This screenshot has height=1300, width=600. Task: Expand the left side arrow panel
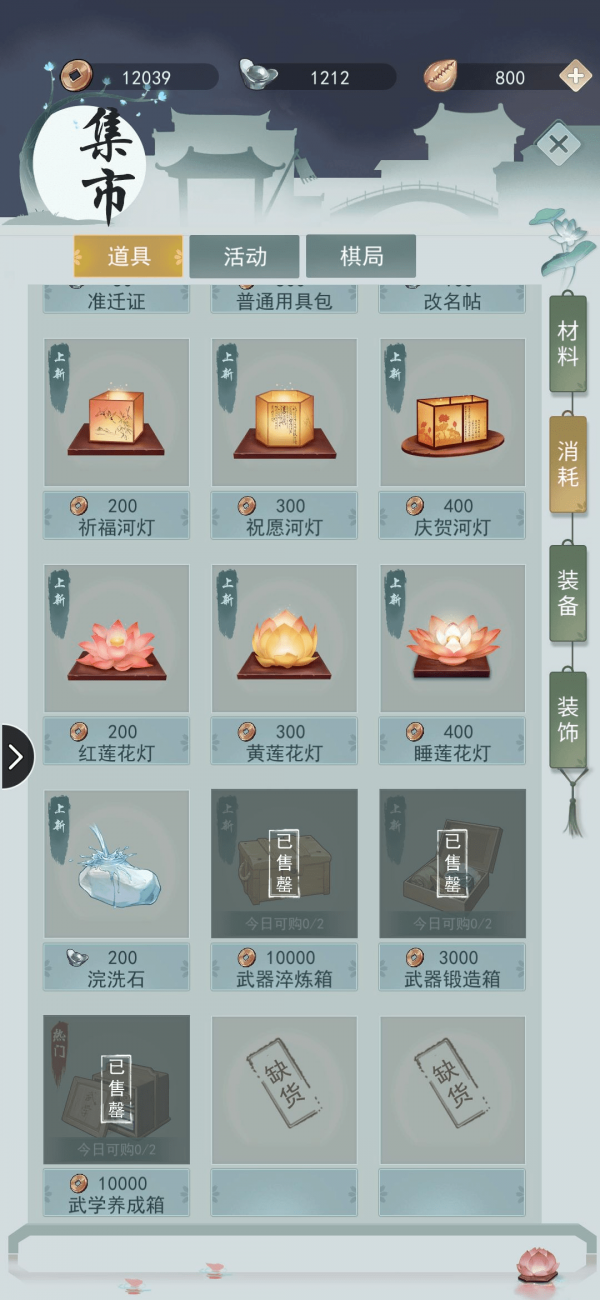16,756
